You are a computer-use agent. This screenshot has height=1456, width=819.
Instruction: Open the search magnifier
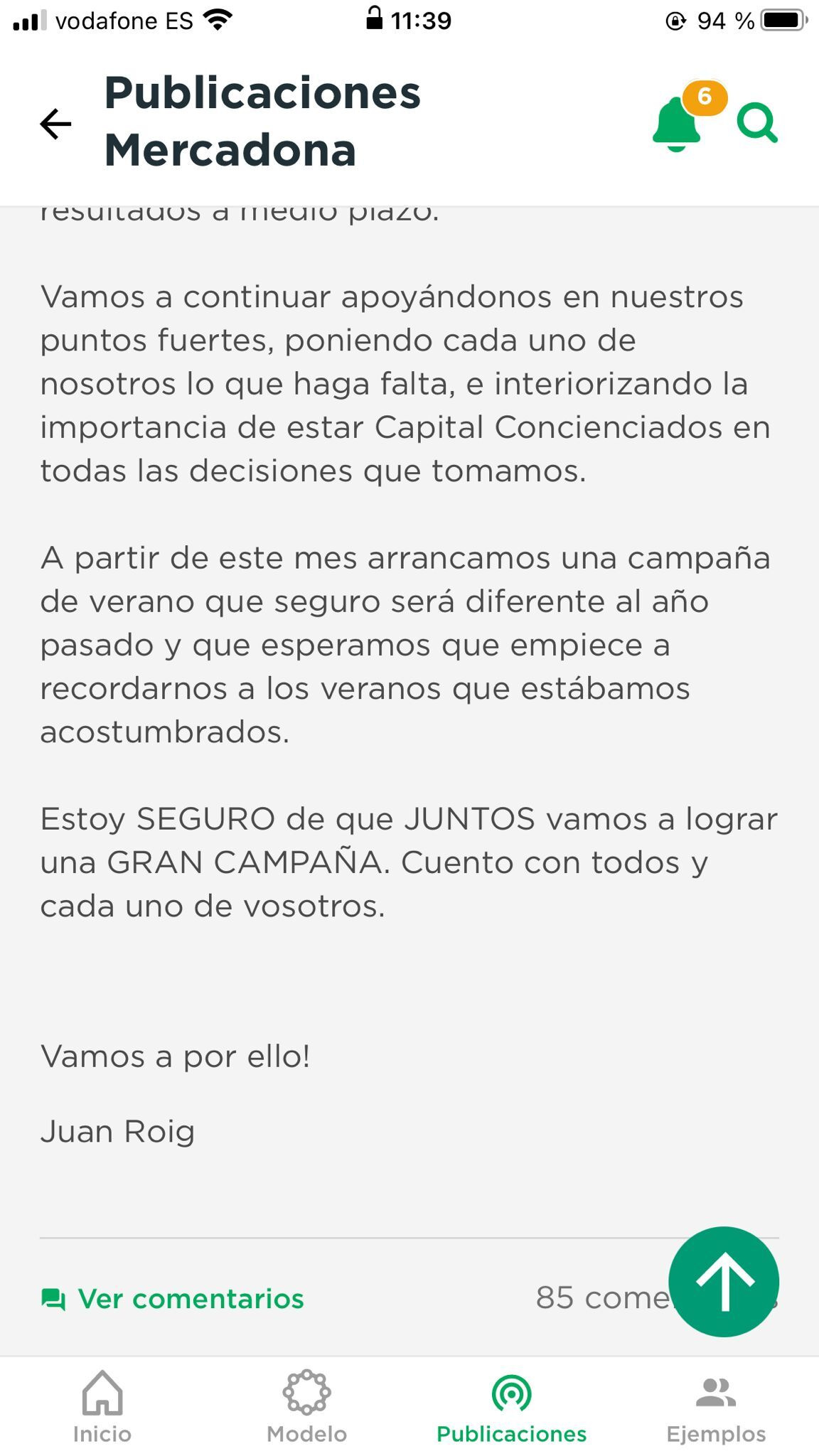(x=756, y=124)
